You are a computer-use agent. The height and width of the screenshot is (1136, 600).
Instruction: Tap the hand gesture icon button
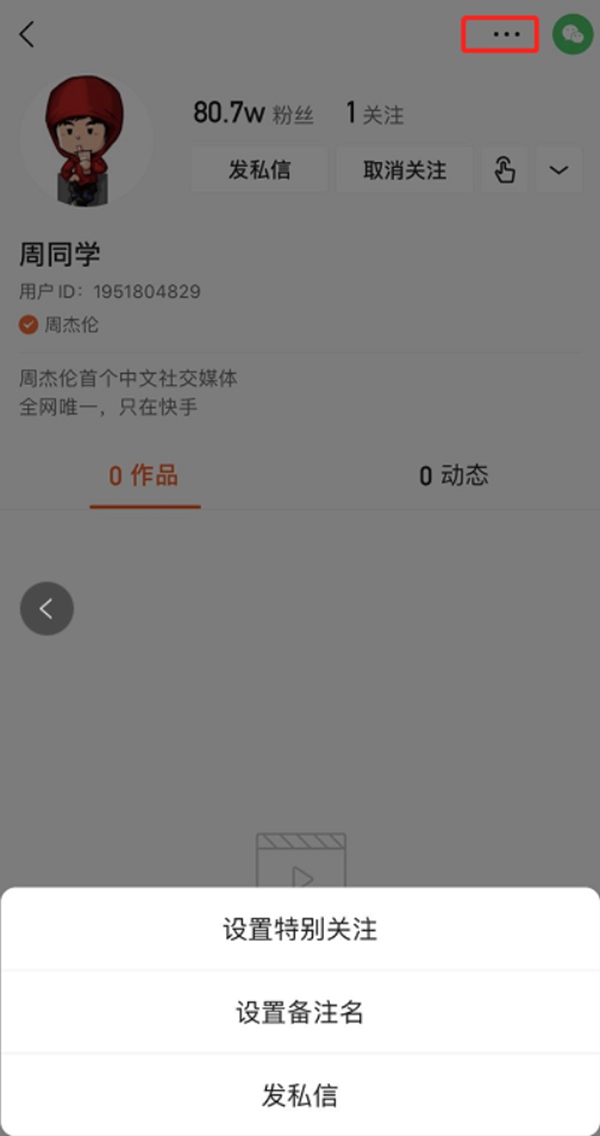pyautogui.click(x=505, y=170)
